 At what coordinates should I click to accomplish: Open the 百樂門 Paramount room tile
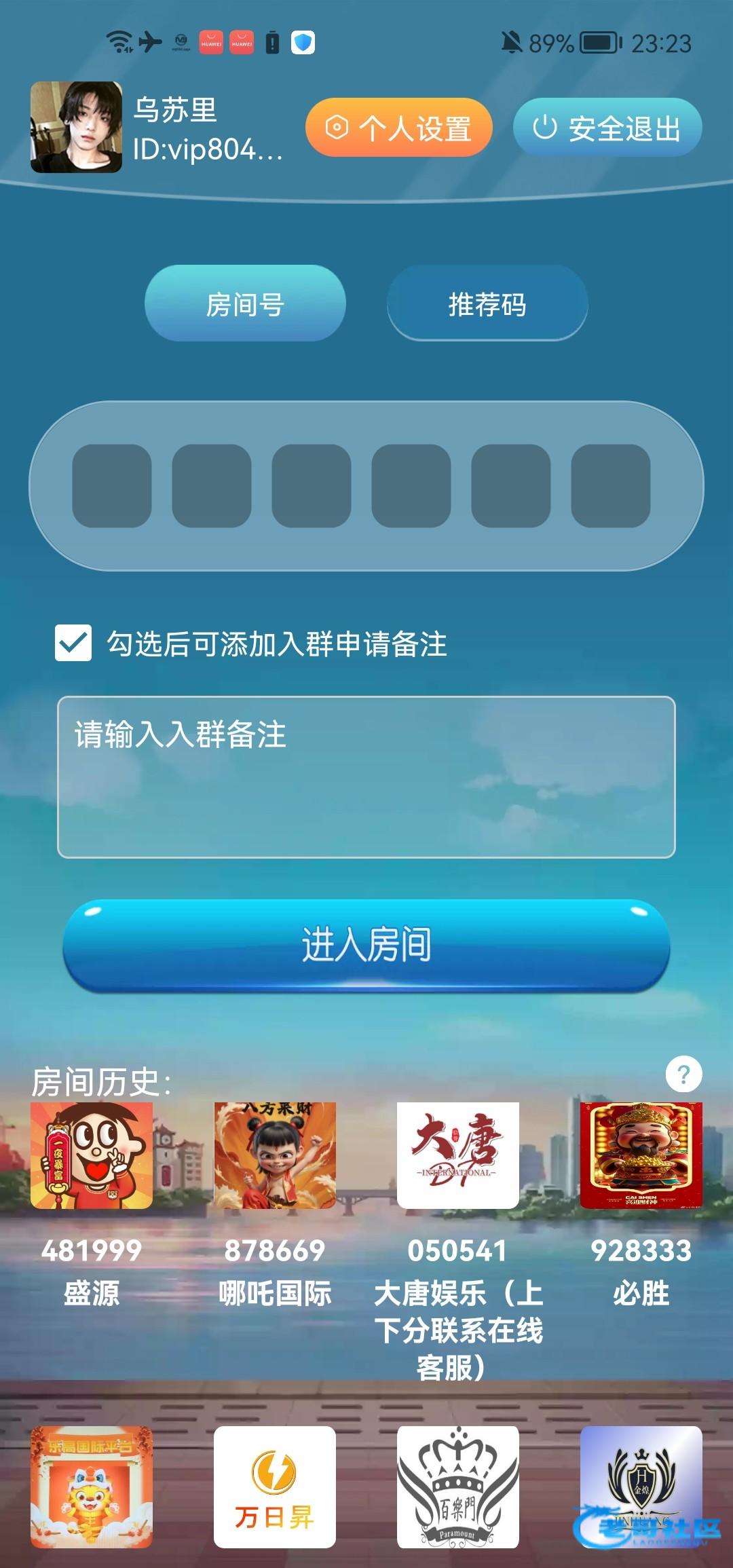pyautogui.click(x=458, y=1487)
